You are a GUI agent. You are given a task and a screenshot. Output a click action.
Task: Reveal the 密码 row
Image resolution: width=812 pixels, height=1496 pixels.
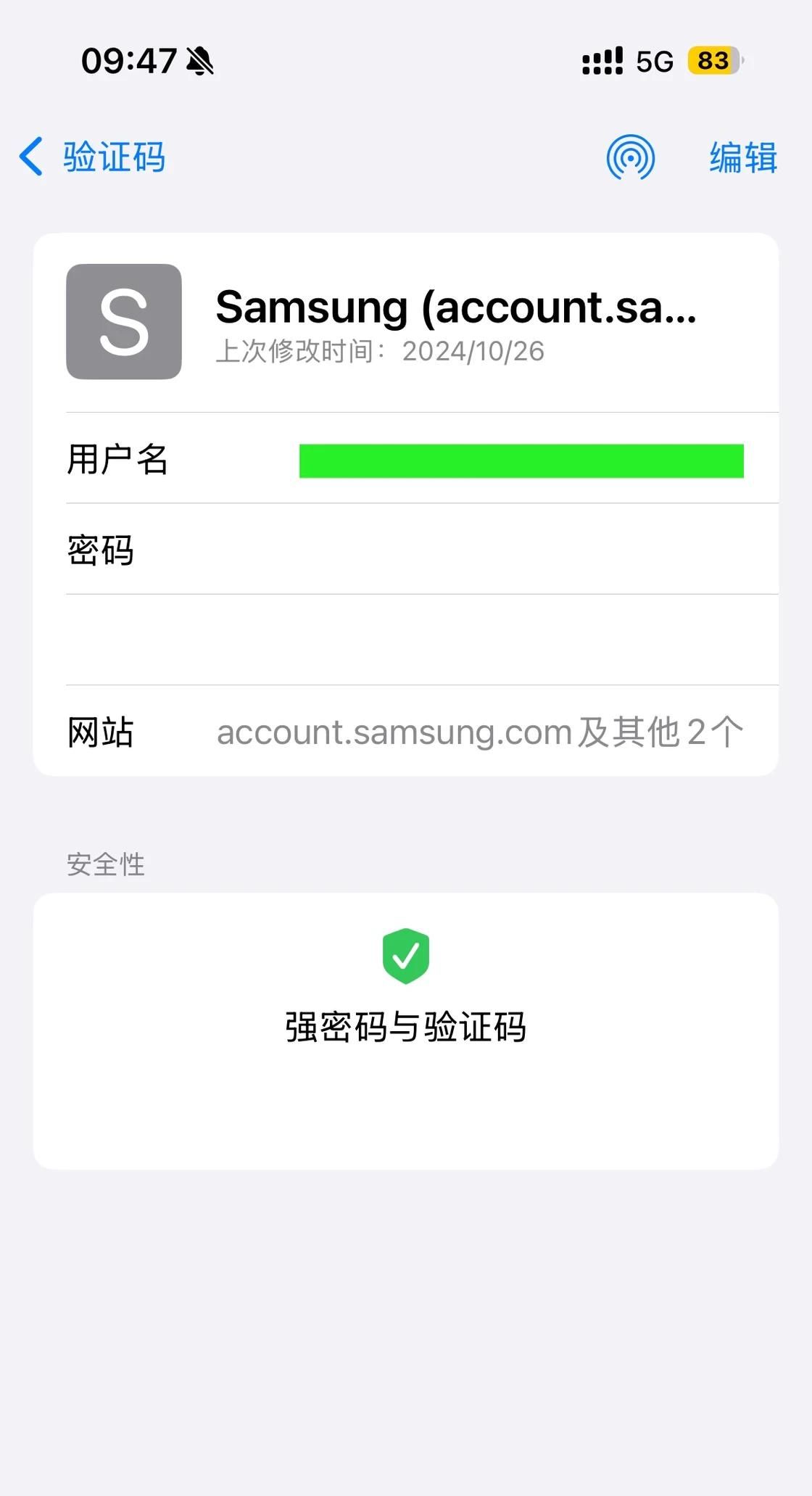tap(406, 550)
